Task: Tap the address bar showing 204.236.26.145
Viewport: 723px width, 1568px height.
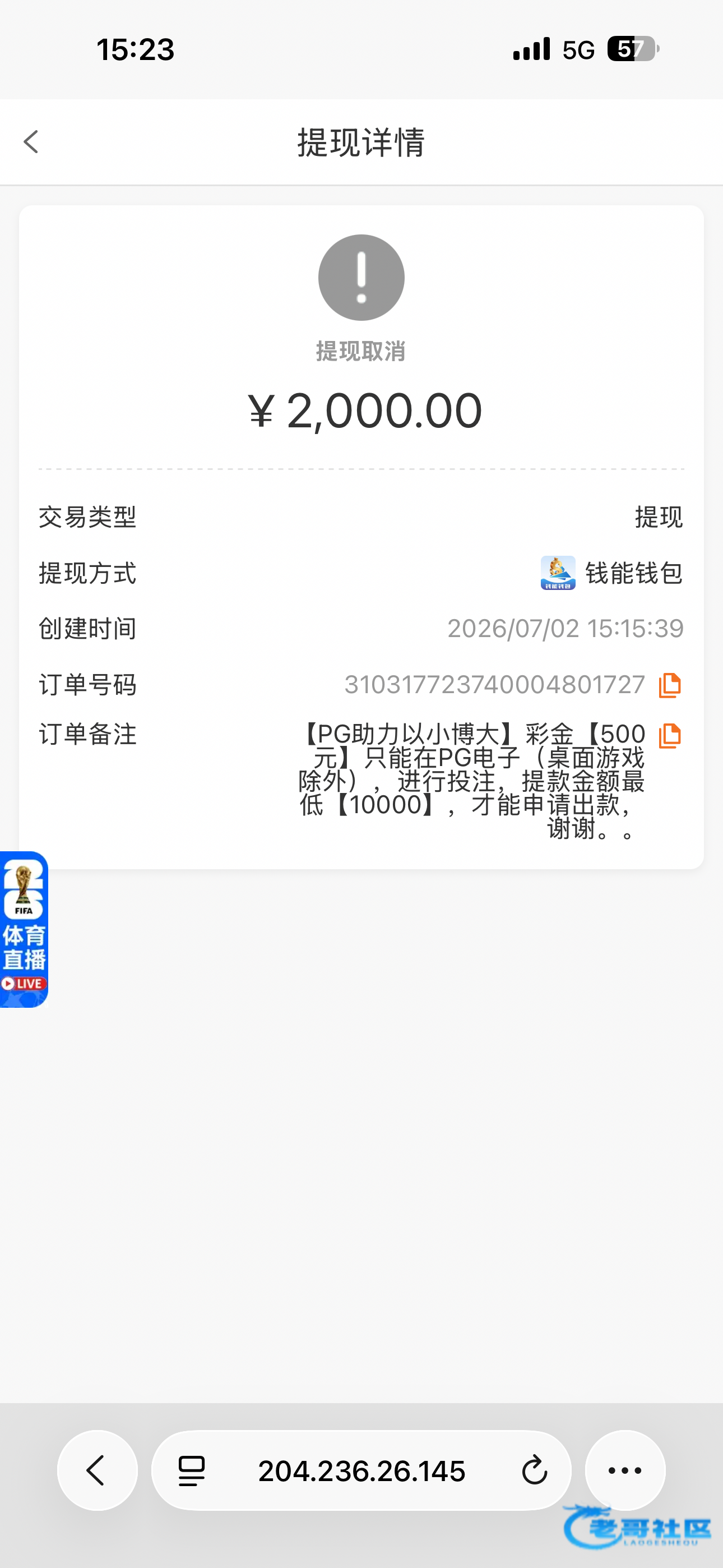Action: pos(361,1470)
